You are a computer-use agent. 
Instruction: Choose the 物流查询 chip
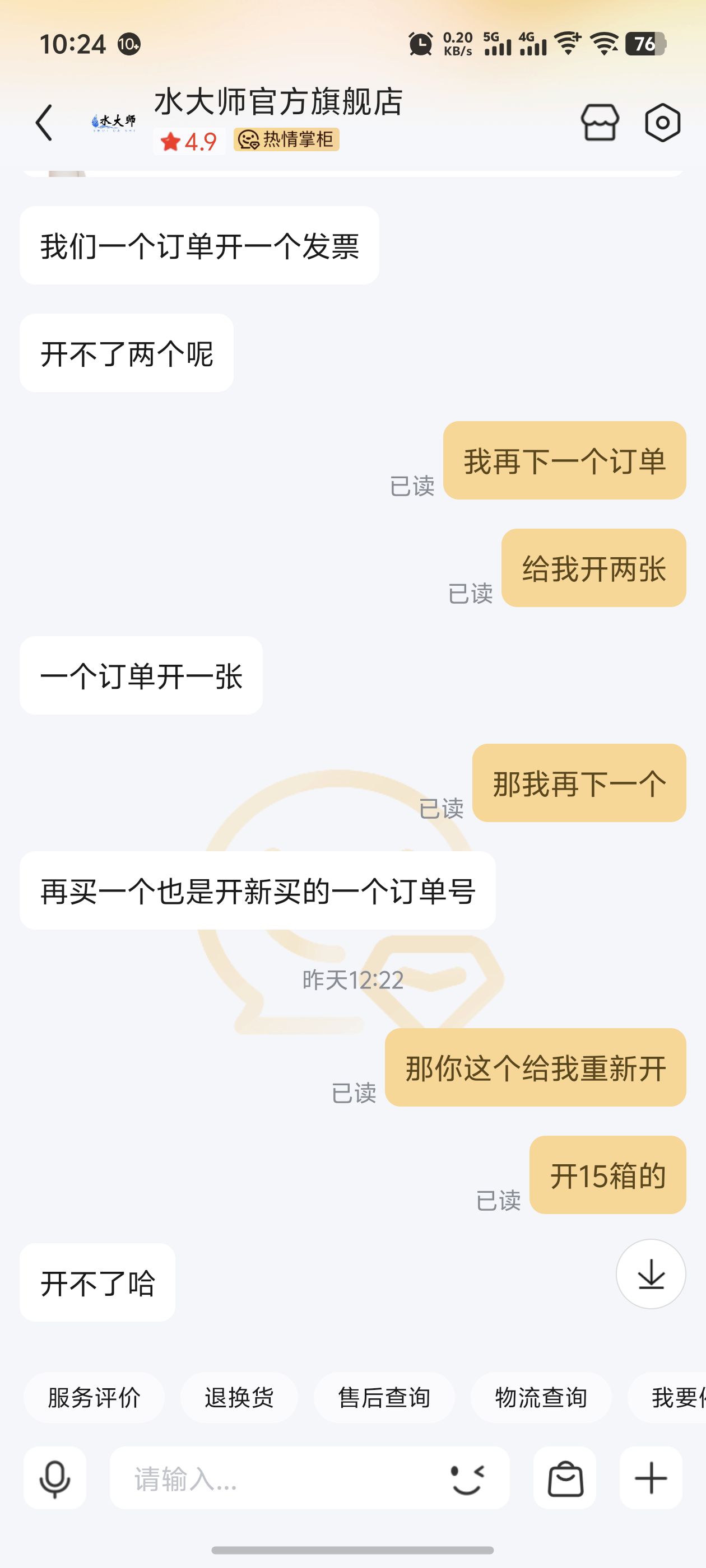(541, 1397)
